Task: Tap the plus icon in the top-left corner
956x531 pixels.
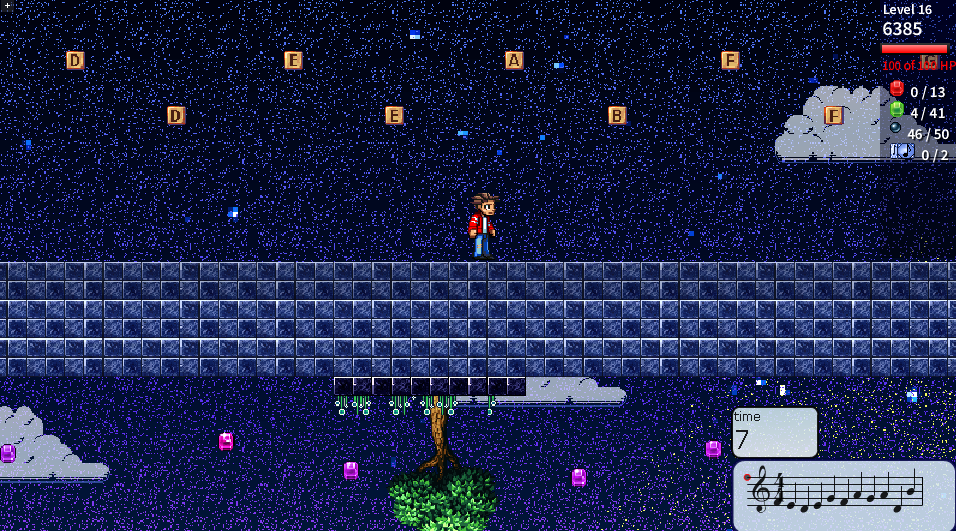Action: 7,6
